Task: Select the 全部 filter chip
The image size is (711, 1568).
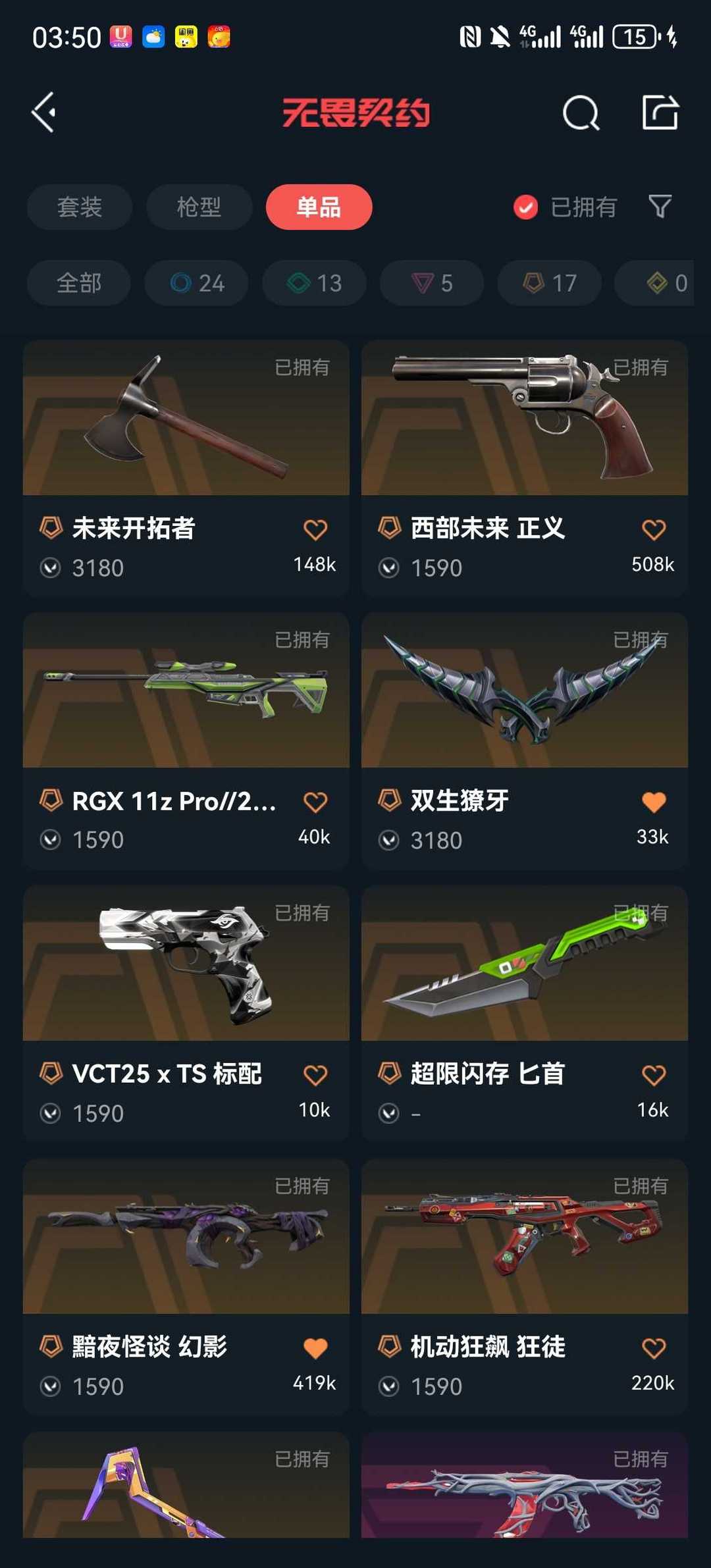Action: pyautogui.click(x=79, y=283)
